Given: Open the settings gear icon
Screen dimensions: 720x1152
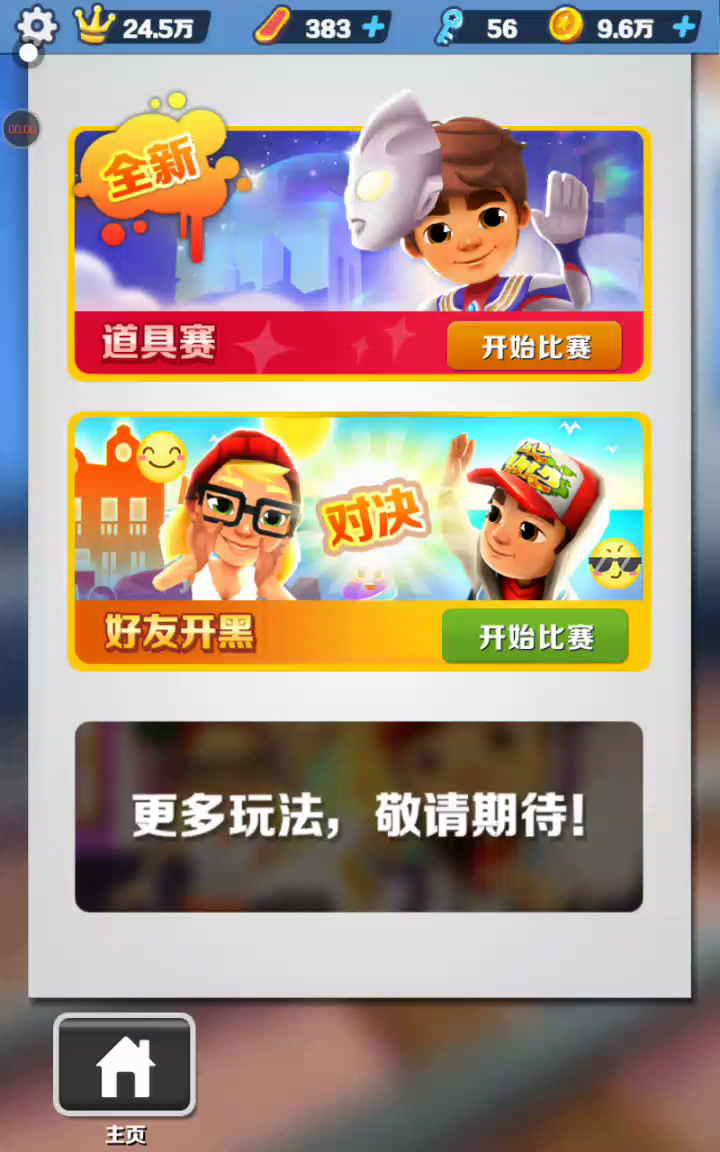Looking at the screenshot, I should point(37,26).
